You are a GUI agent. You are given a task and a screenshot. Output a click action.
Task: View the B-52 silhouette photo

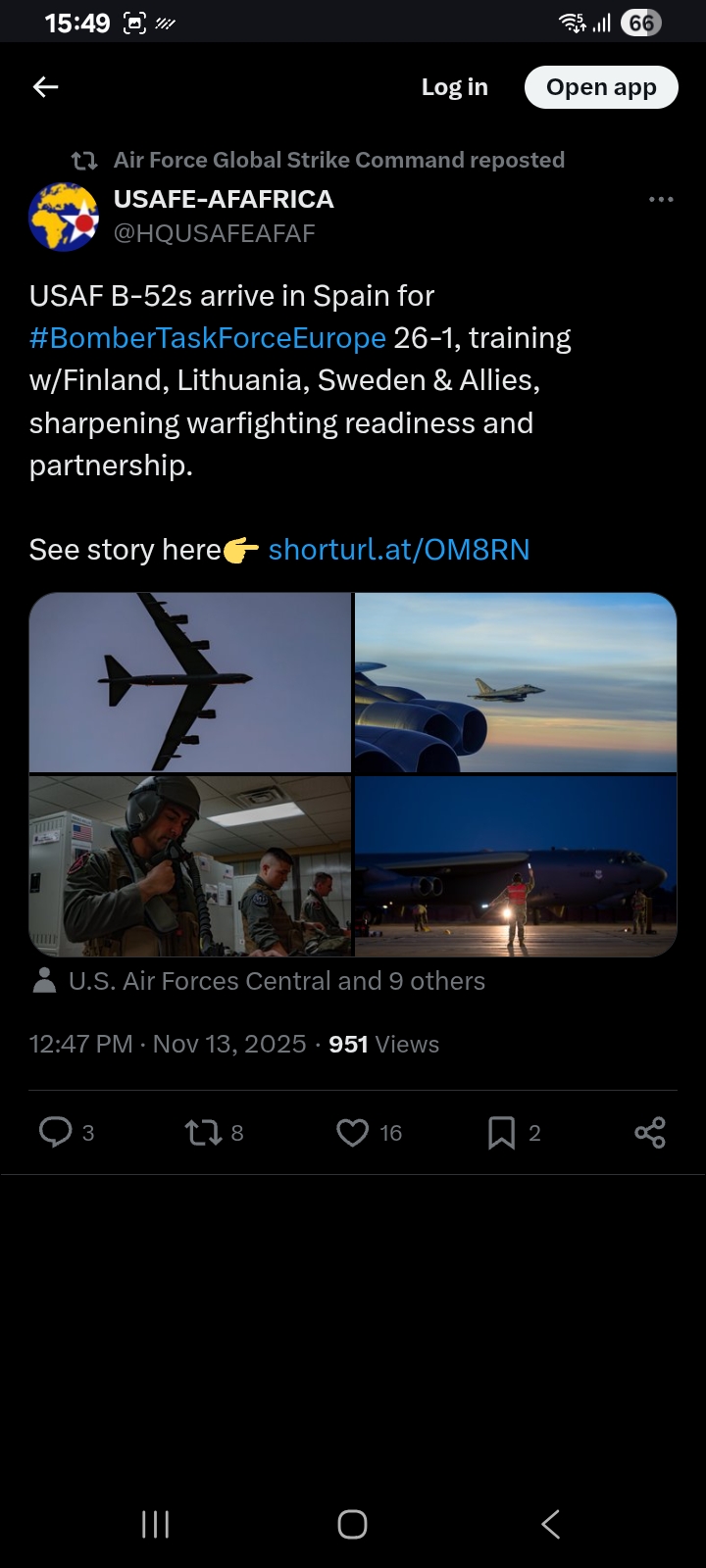point(190,682)
